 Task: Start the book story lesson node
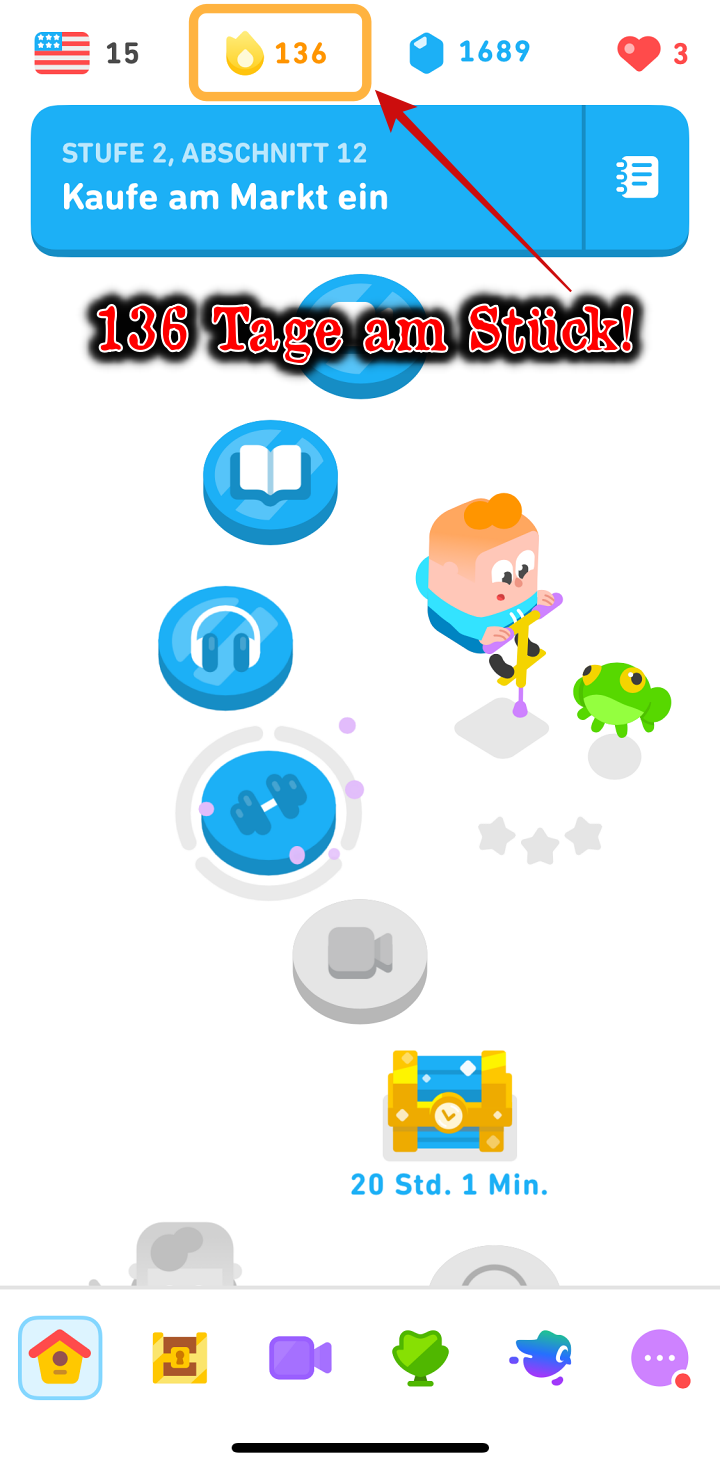coord(270,476)
